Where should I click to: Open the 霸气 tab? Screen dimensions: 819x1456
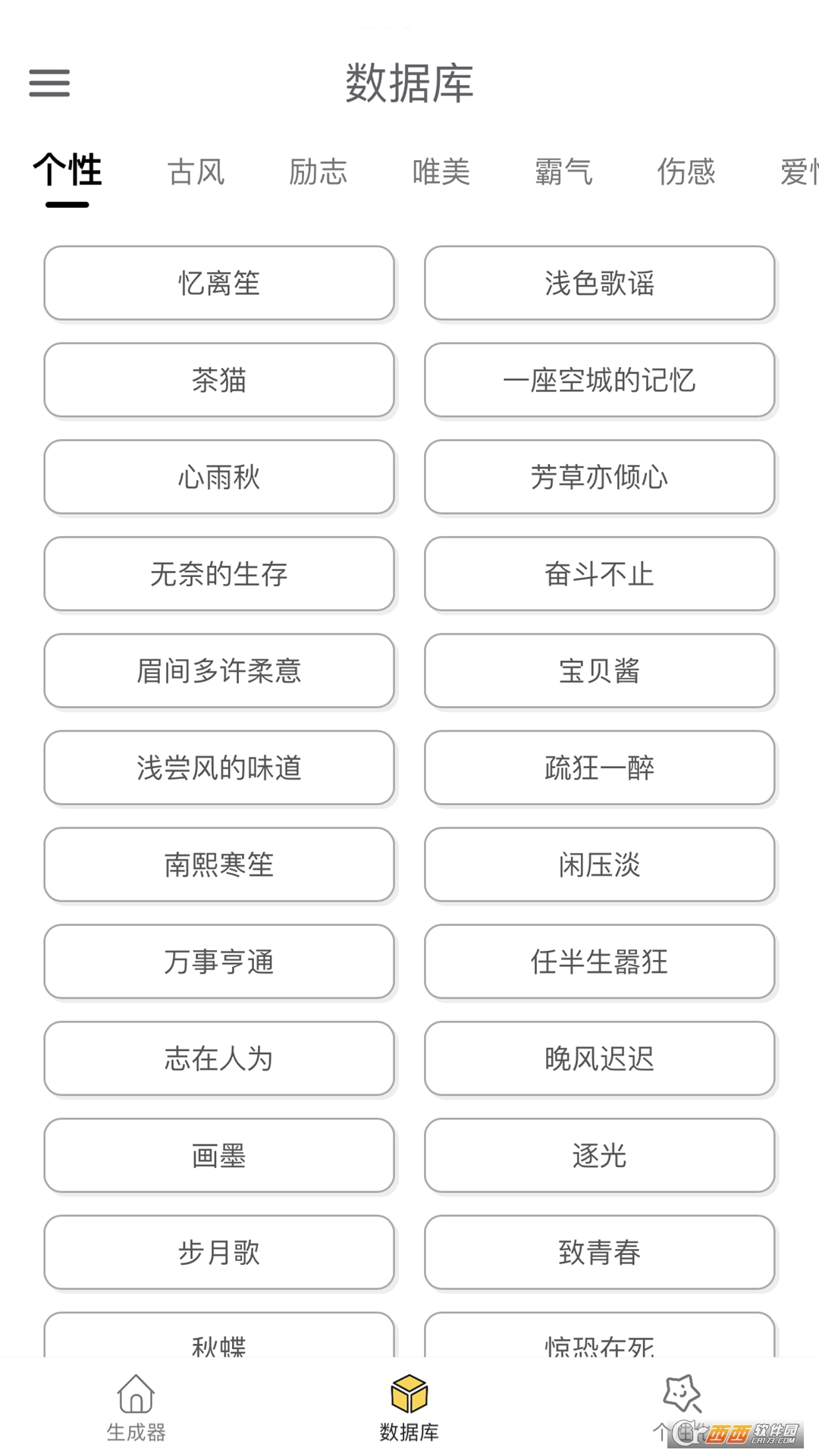563,172
